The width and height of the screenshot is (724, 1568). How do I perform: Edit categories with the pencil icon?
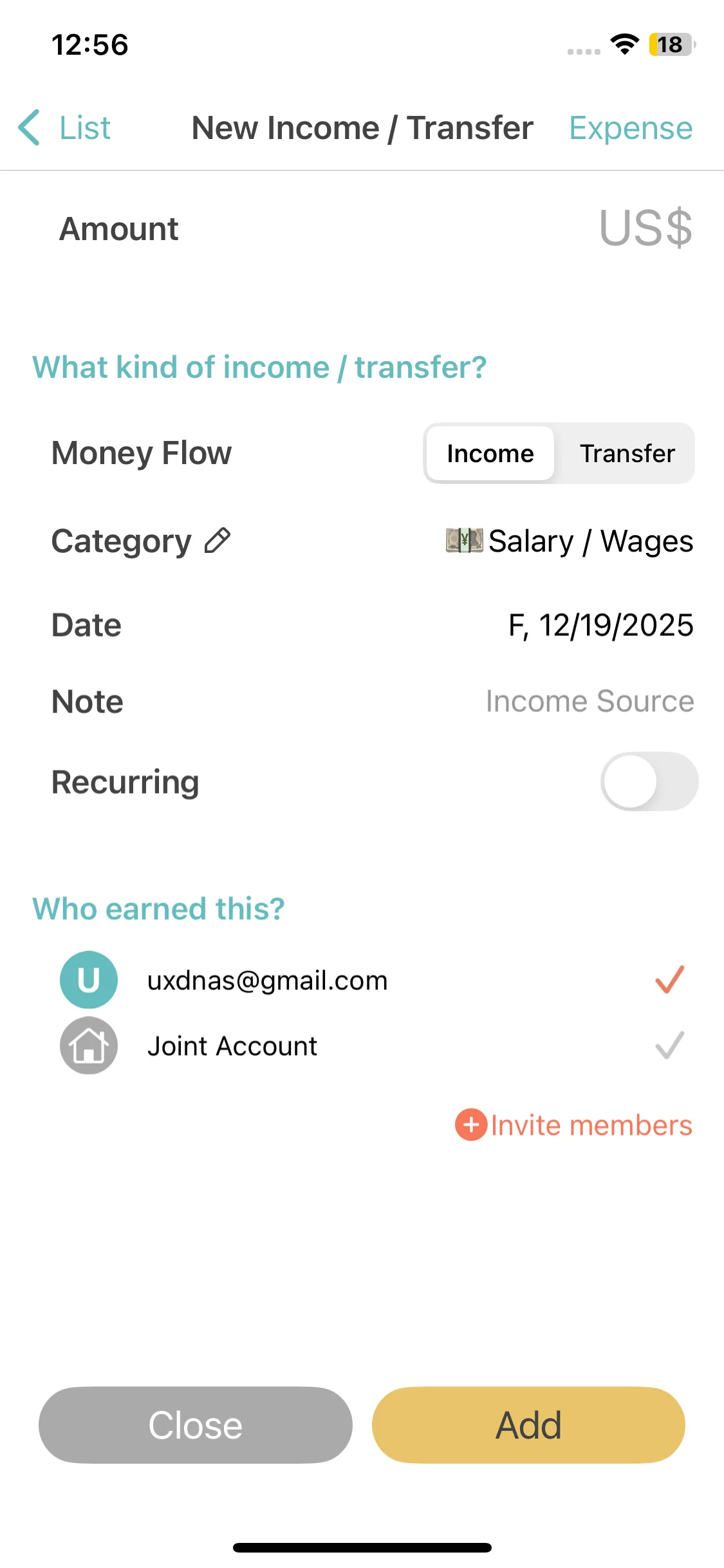(x=218, y=541)
